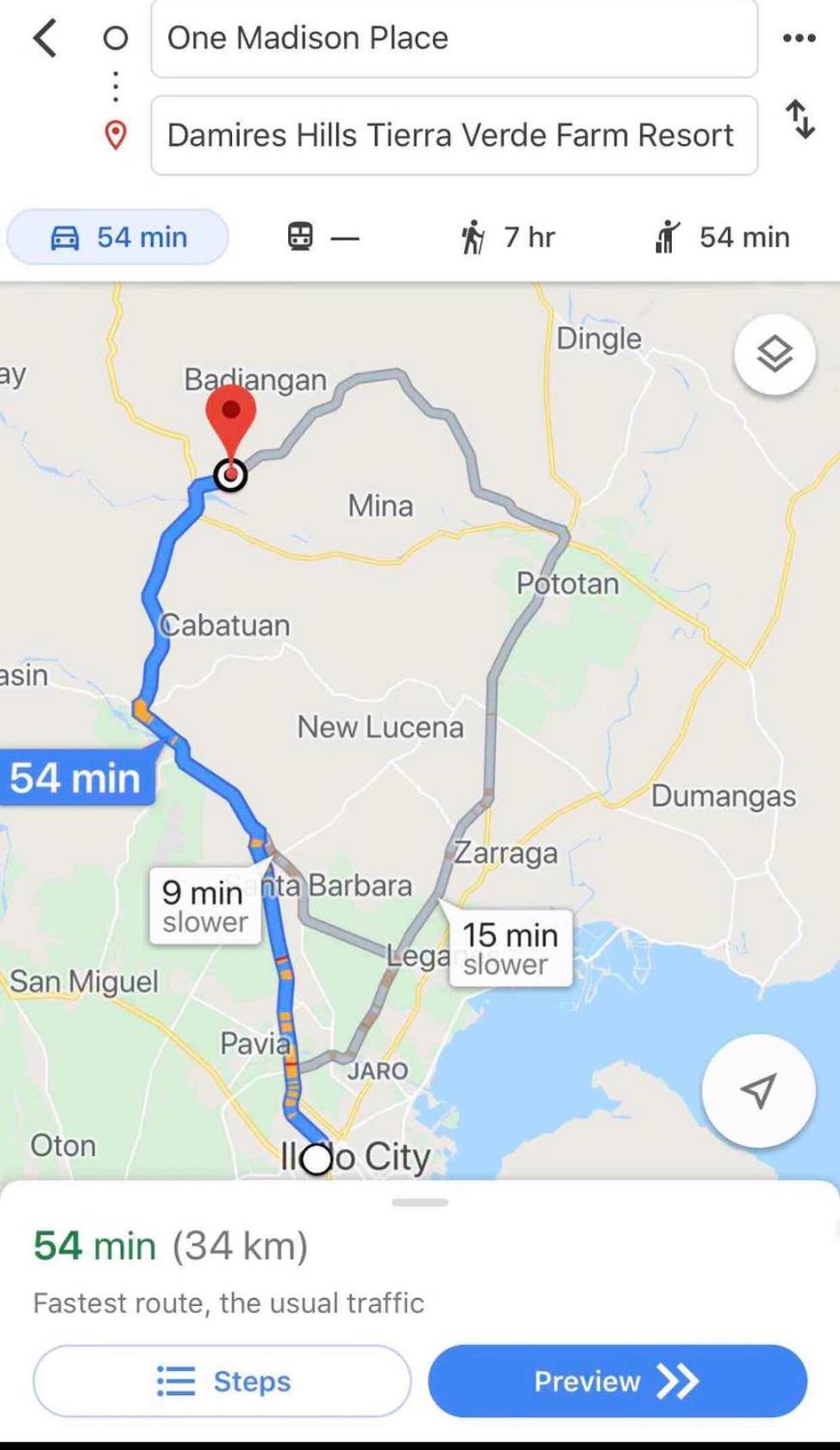Select the 9 min slower route
This screenshot has height=1450, width=840.
pyautogui.click(x=205, y=906)
